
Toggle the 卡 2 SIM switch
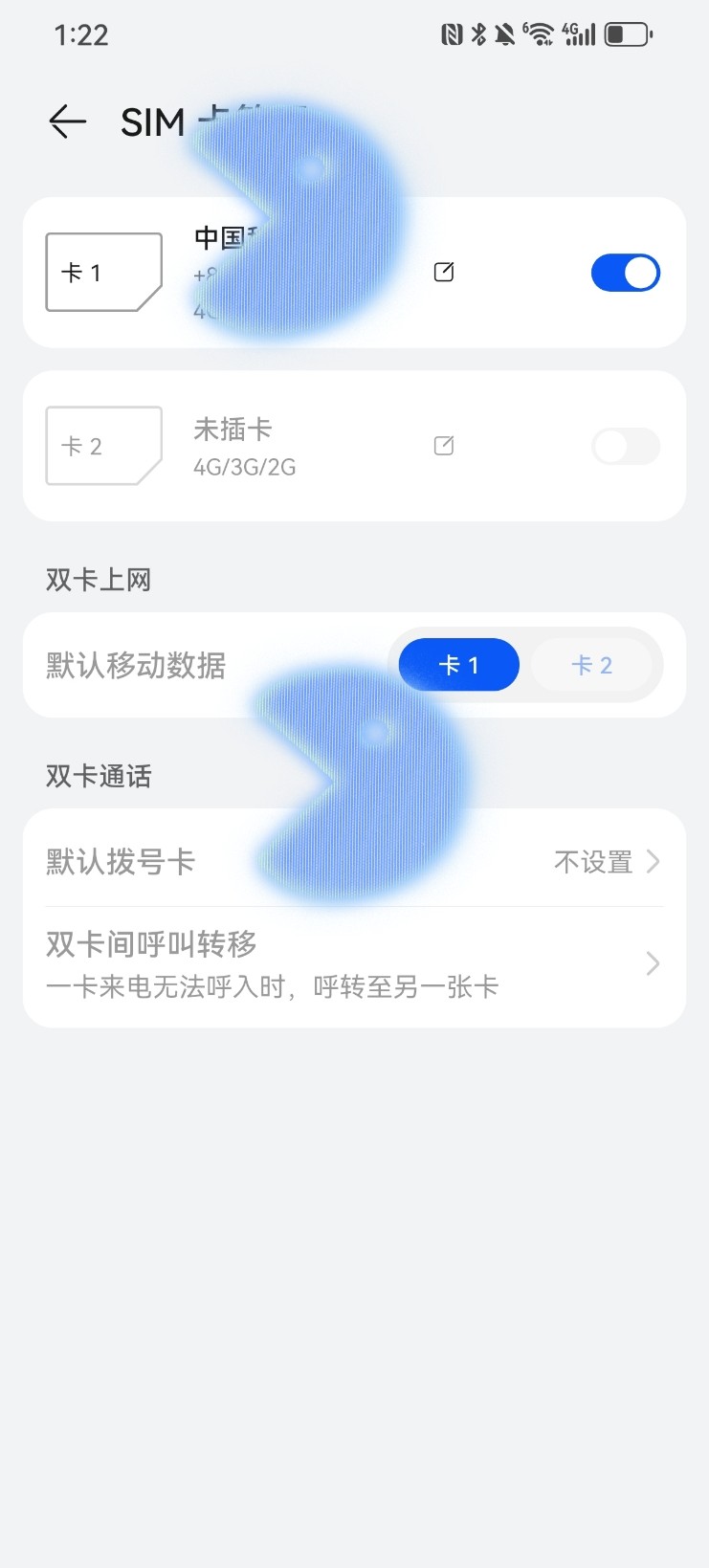coord(626,446)
